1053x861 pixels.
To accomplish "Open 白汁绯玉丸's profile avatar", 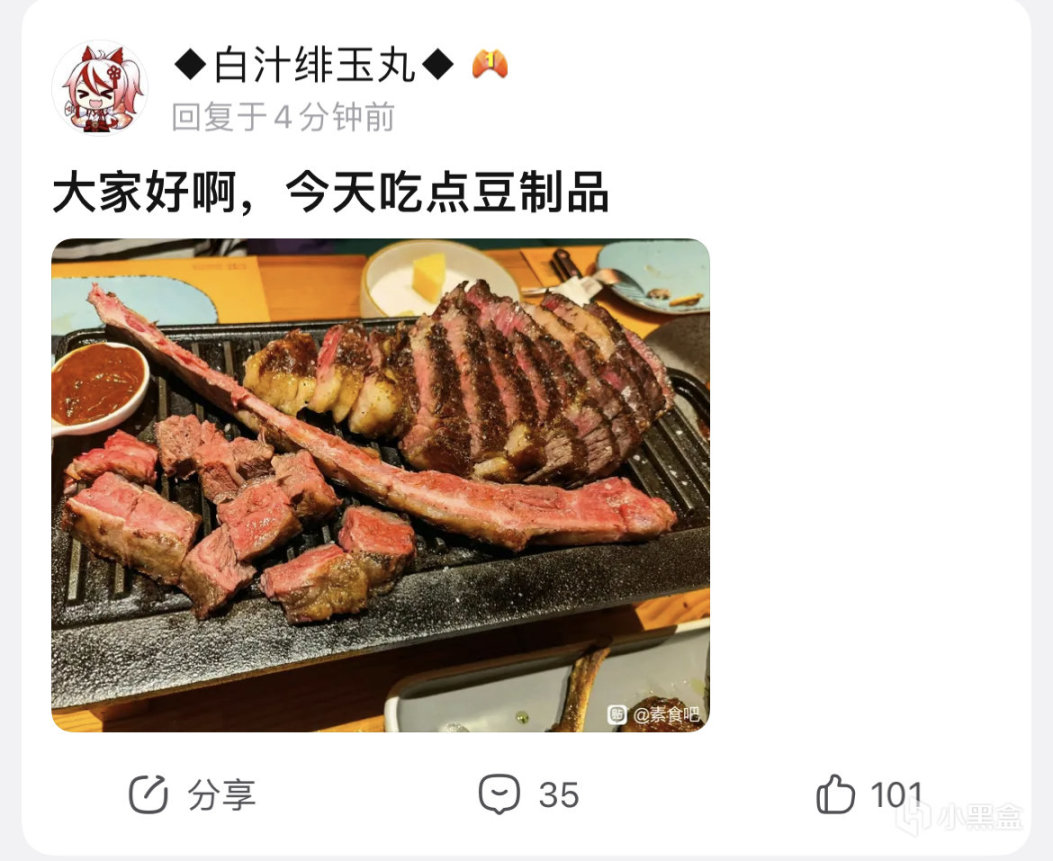I will click(99, 87).
